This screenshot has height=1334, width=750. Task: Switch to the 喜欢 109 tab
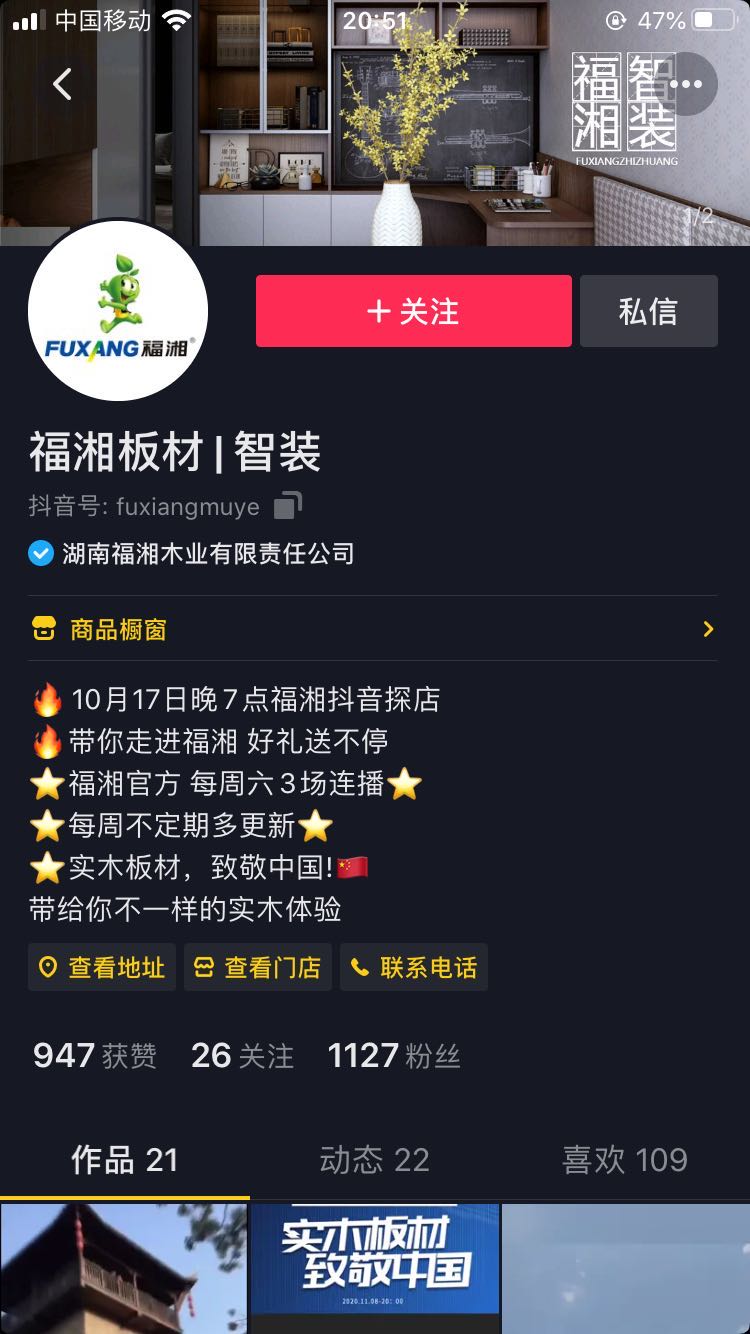pyautogui.click(x=625, y=1160)
